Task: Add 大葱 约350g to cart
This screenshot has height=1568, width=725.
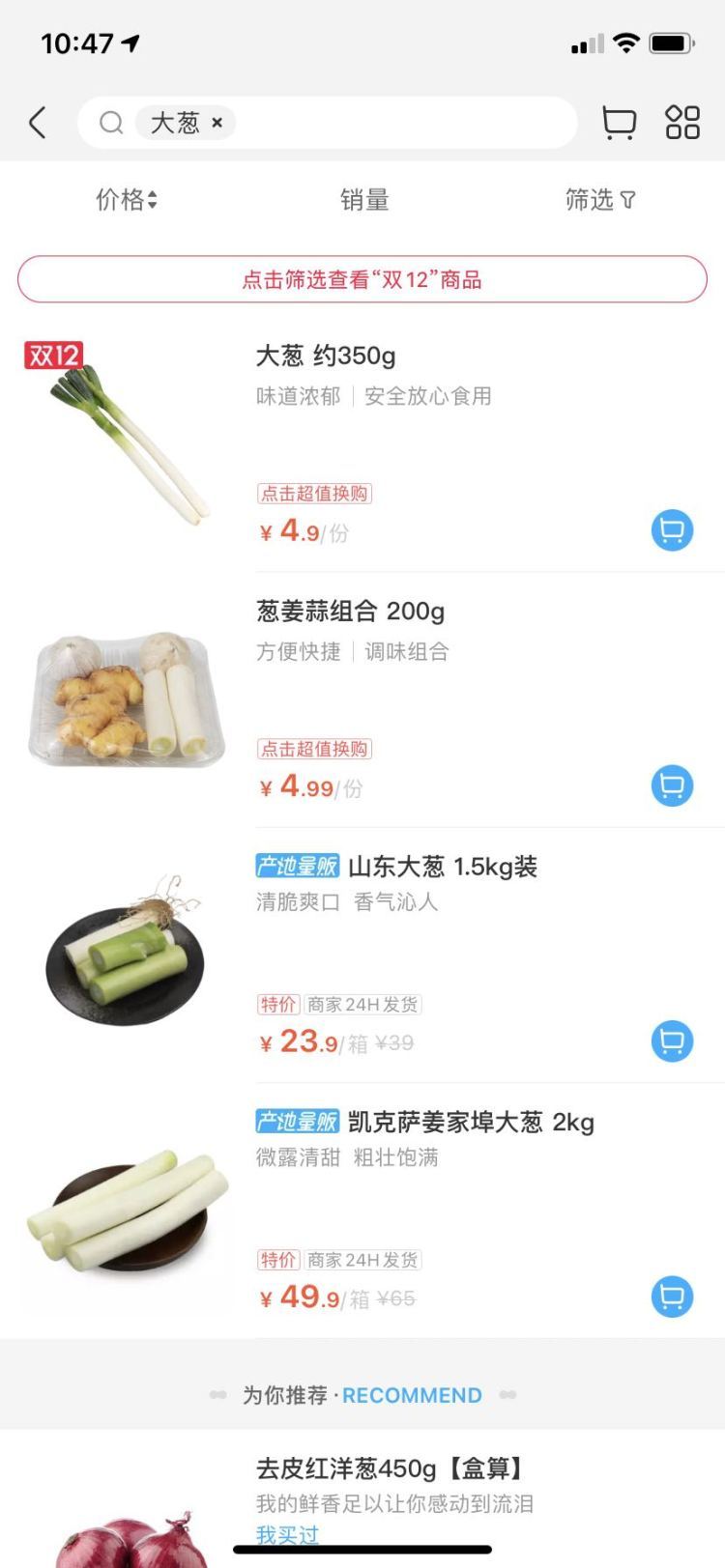Action: pos(672,530)
